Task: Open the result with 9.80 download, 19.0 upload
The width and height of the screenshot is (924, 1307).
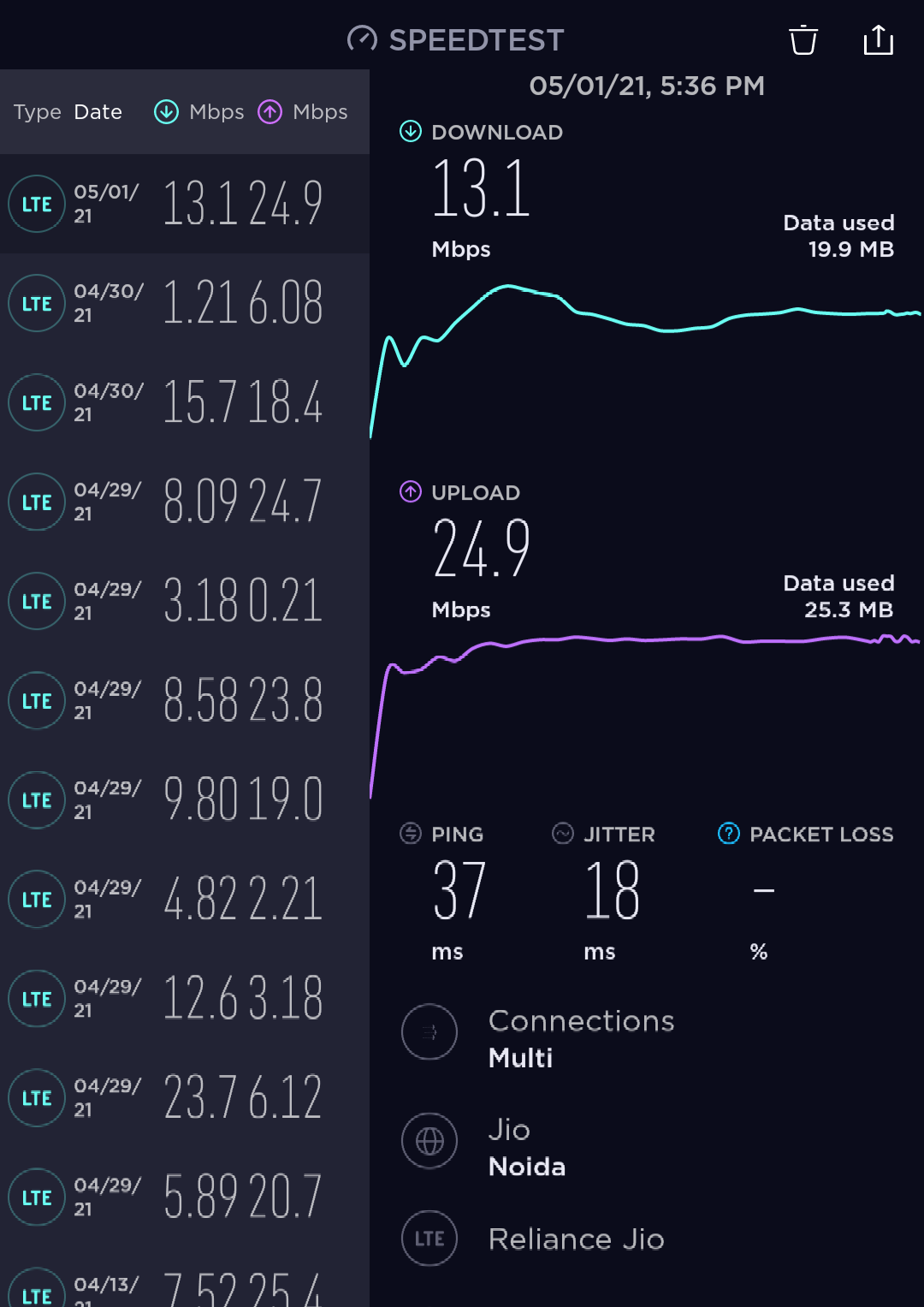Action: click(x=185, y=799)
